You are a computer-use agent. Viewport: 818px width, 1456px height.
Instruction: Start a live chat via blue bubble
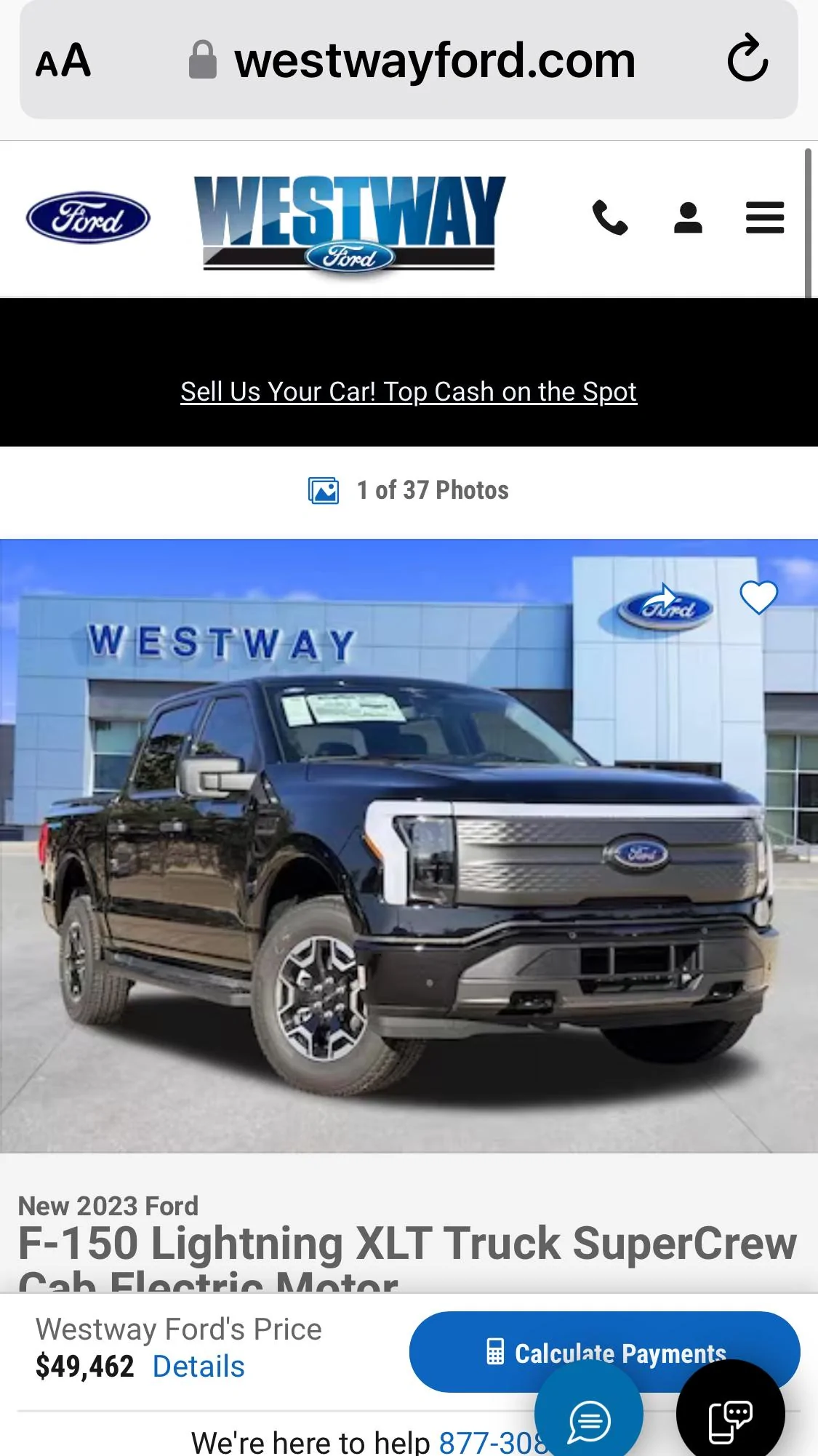pyautogui.click(x=588, y=1418)
